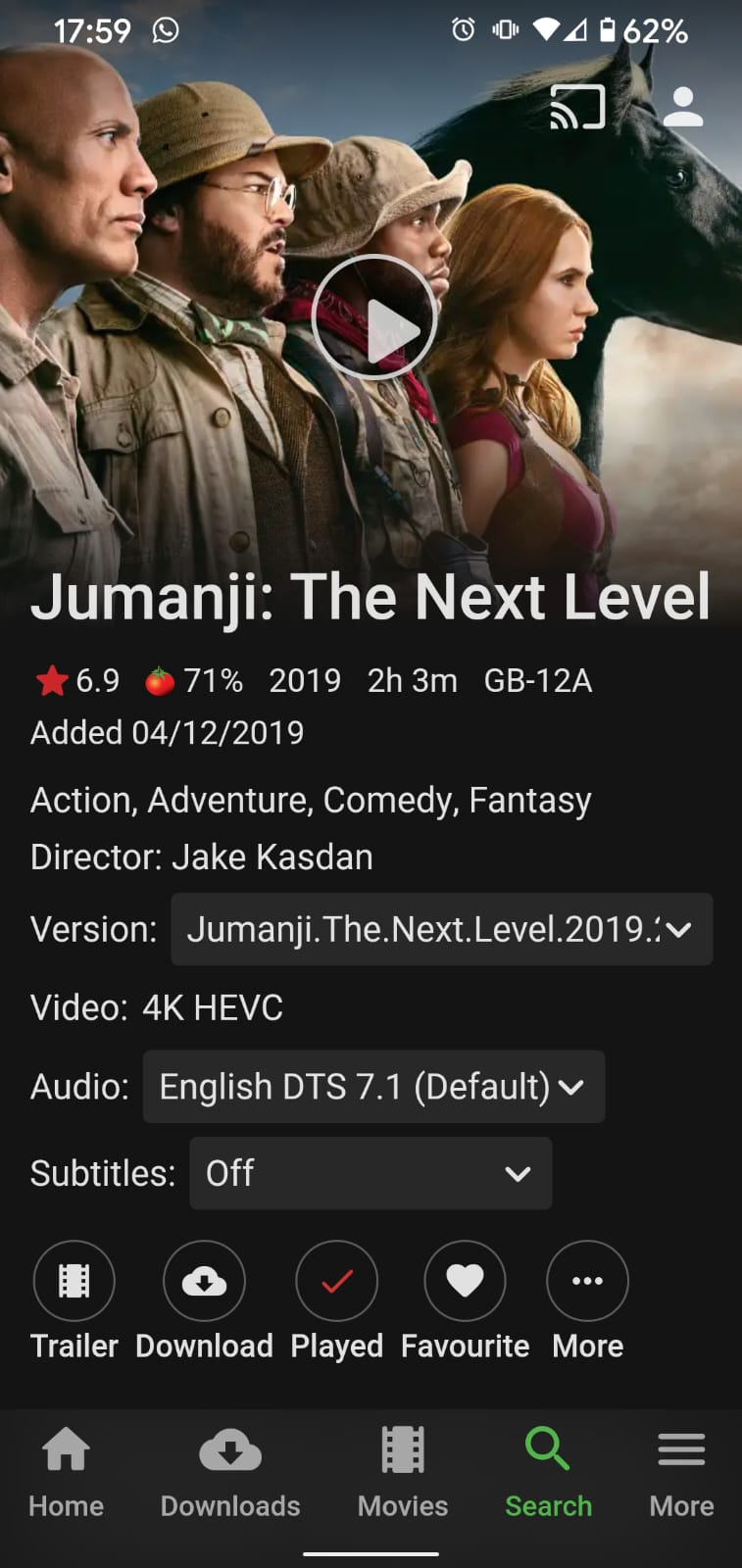Switch to the Movies tab
742x1568 pixels.
(x=403, y=1472)
